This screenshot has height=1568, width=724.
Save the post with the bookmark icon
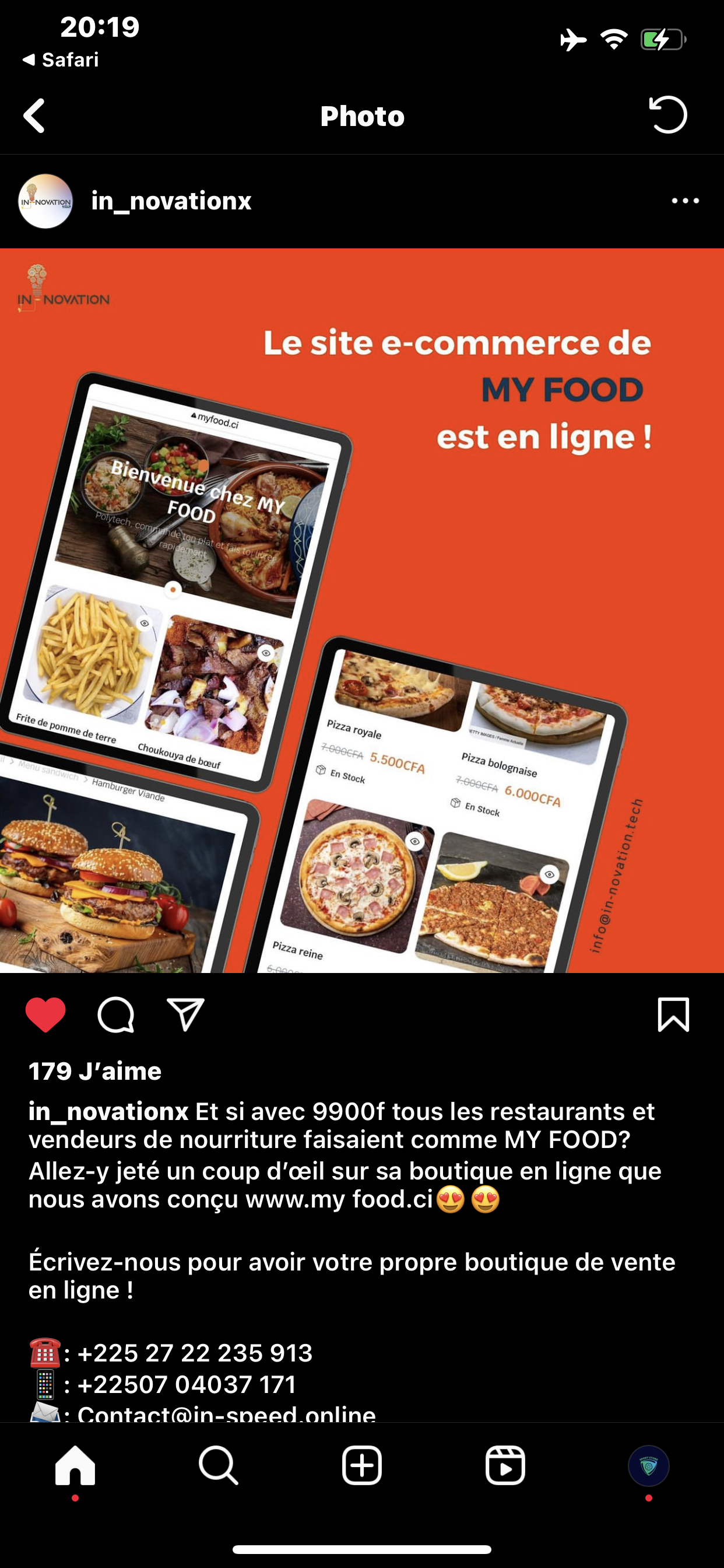pos(673,1014)
